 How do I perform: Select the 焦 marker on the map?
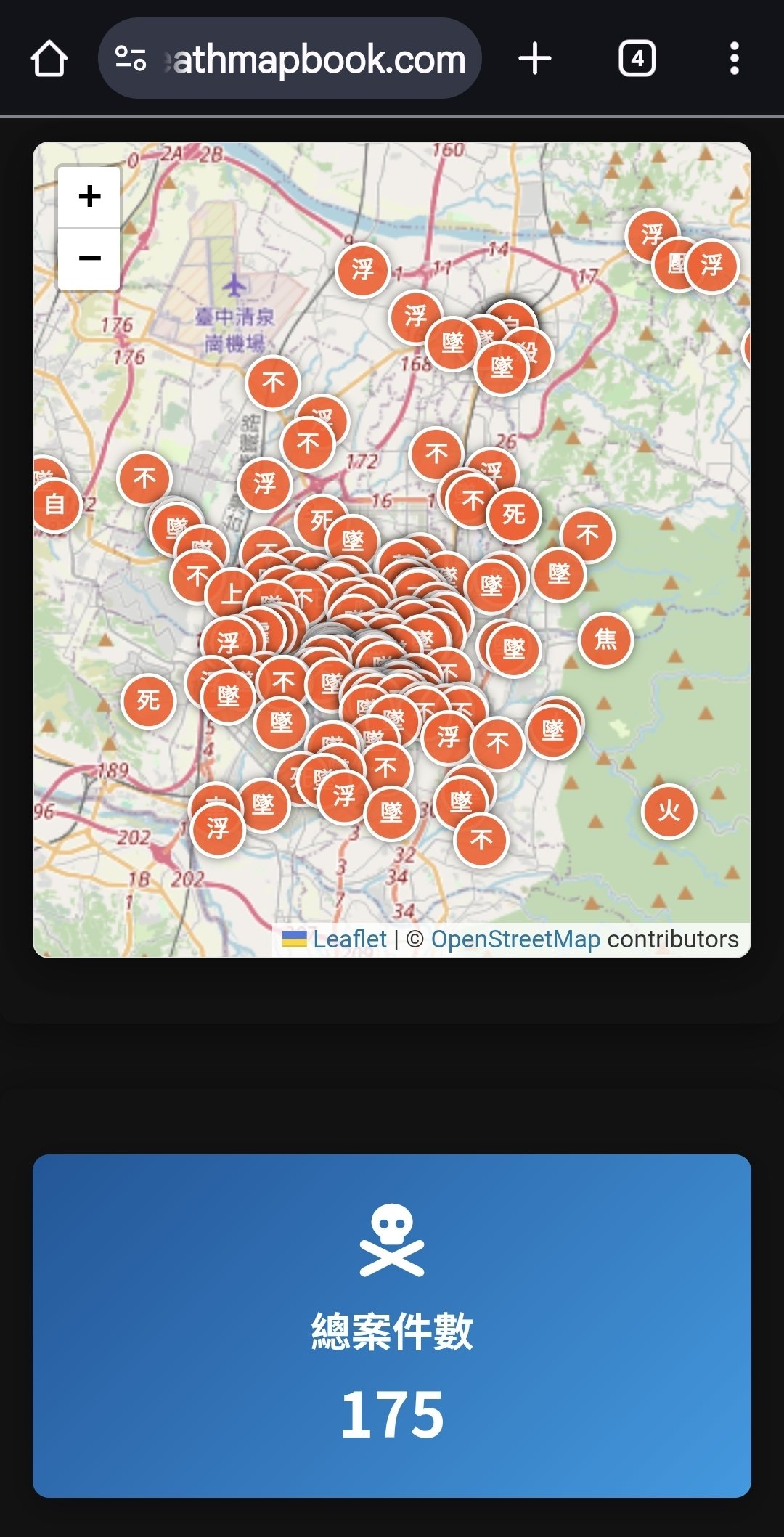point(605,640)
